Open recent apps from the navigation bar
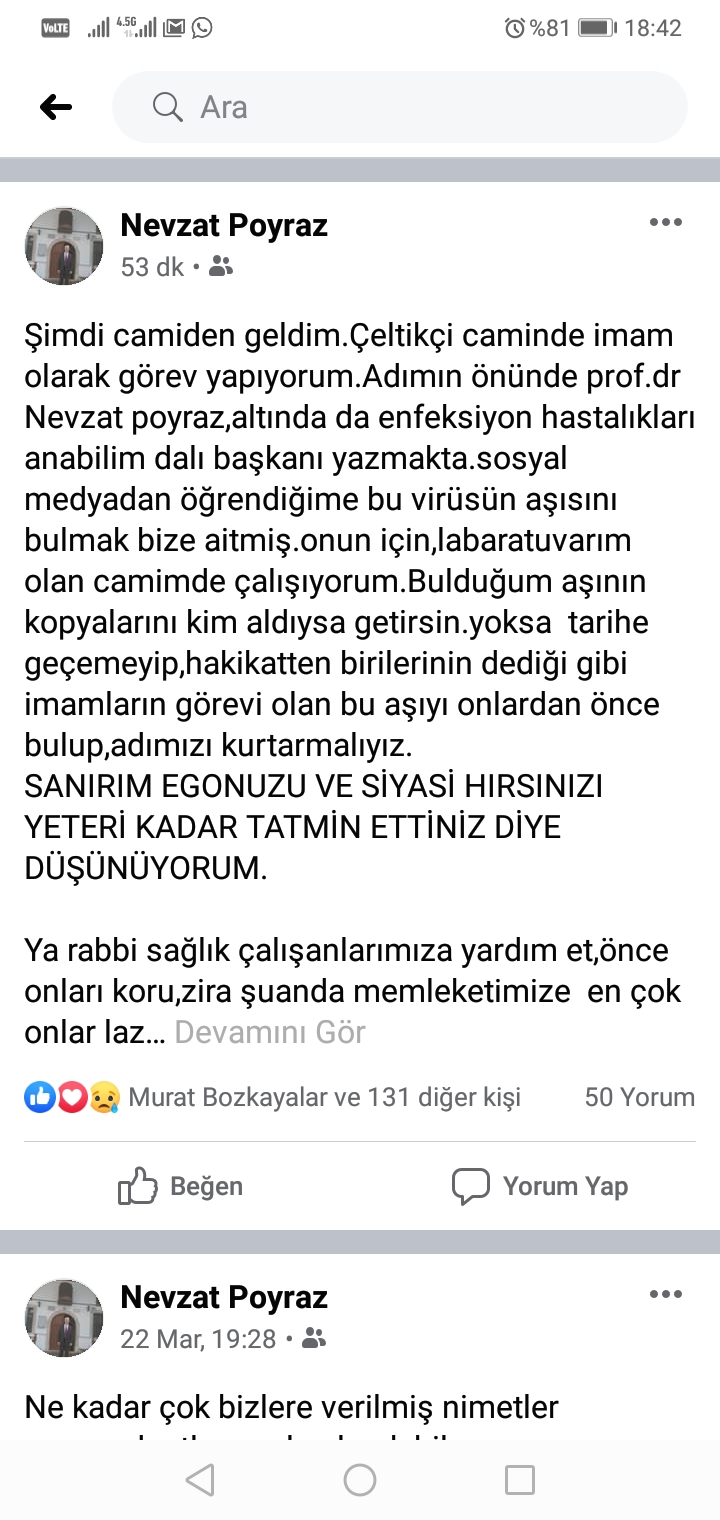 (520, 1480)
